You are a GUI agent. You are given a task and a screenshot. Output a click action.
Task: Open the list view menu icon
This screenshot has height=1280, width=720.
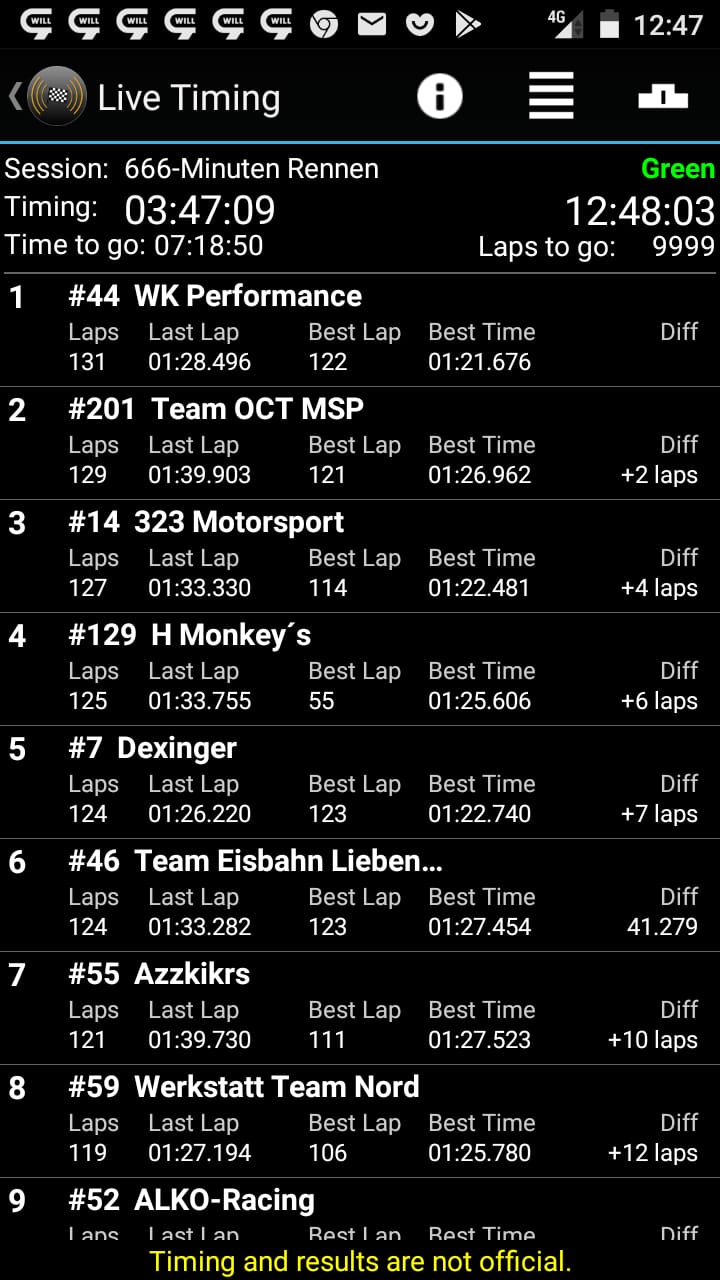pyautogui.click(x=551, y=96)
